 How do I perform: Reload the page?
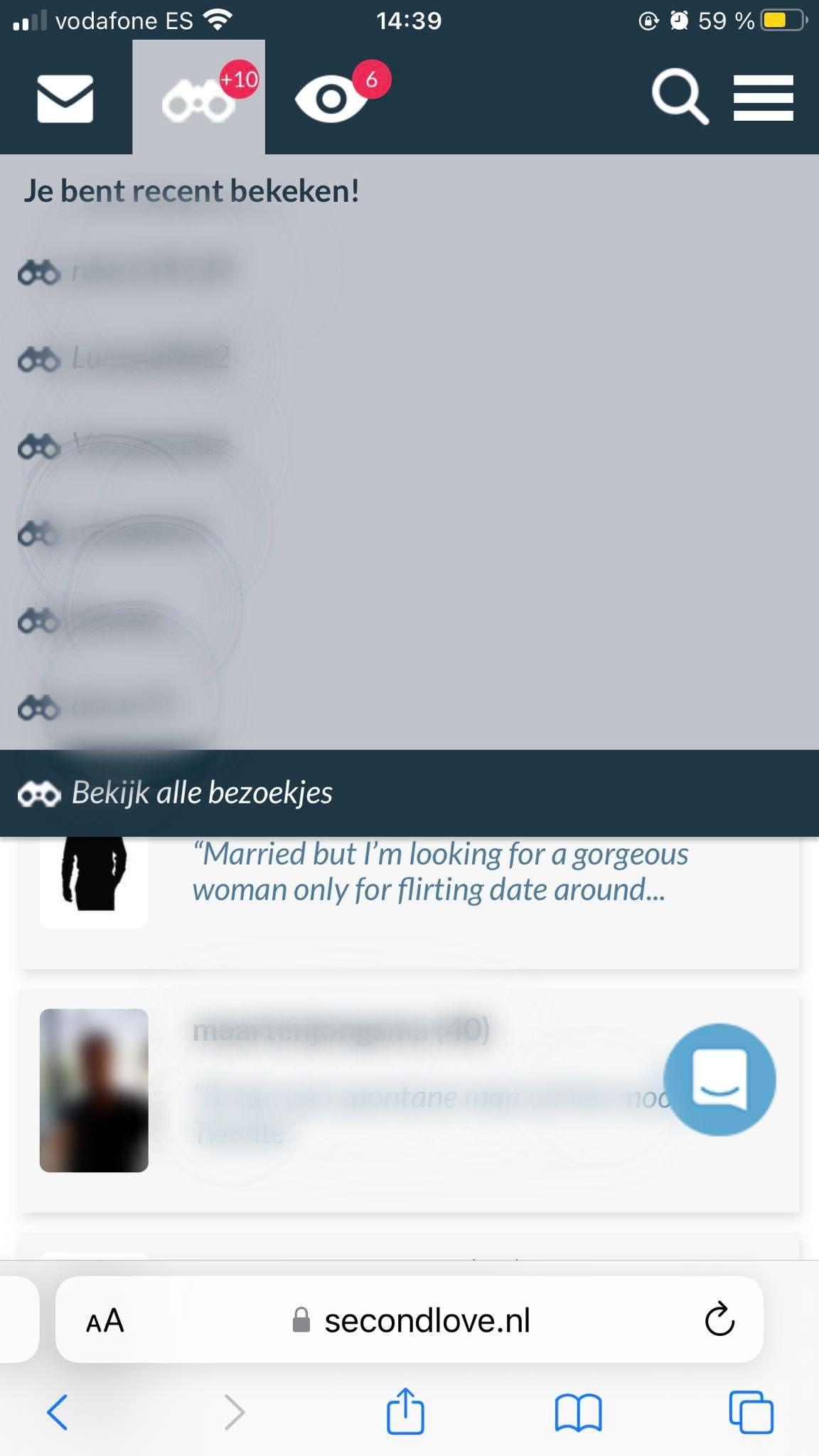719,1319
